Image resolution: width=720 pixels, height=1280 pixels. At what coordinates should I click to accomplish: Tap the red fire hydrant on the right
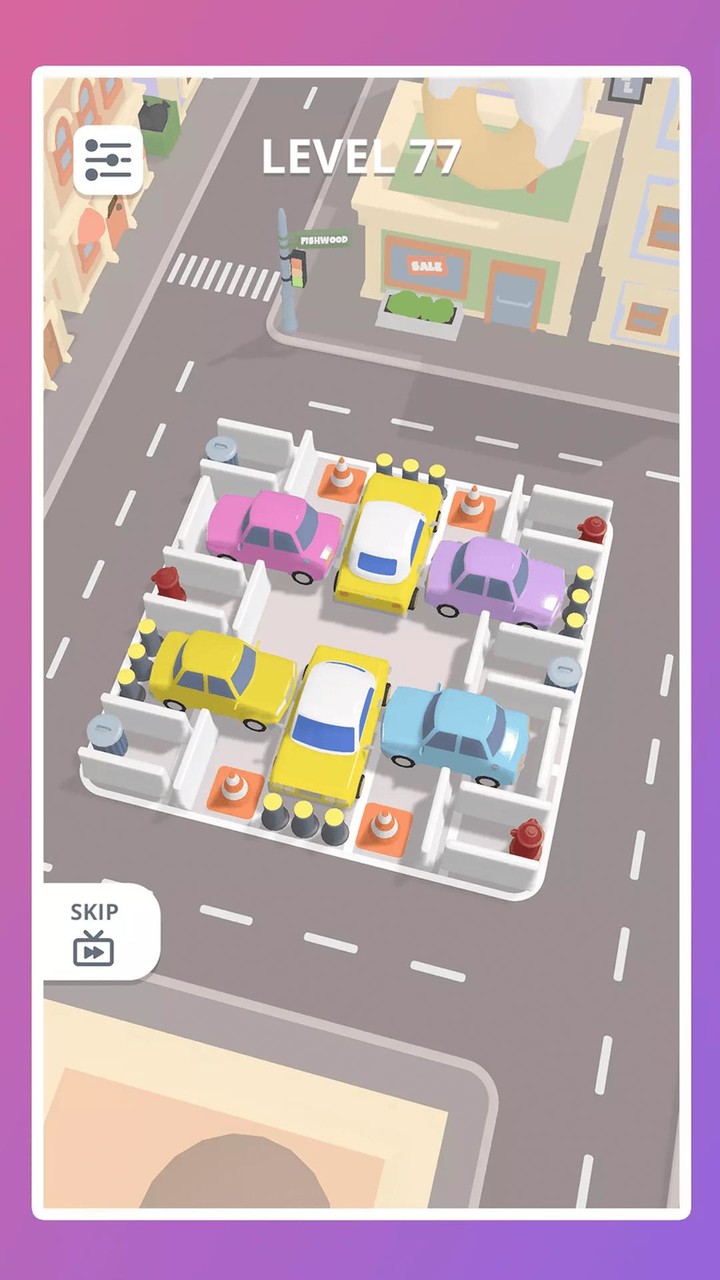click(594, 525)
